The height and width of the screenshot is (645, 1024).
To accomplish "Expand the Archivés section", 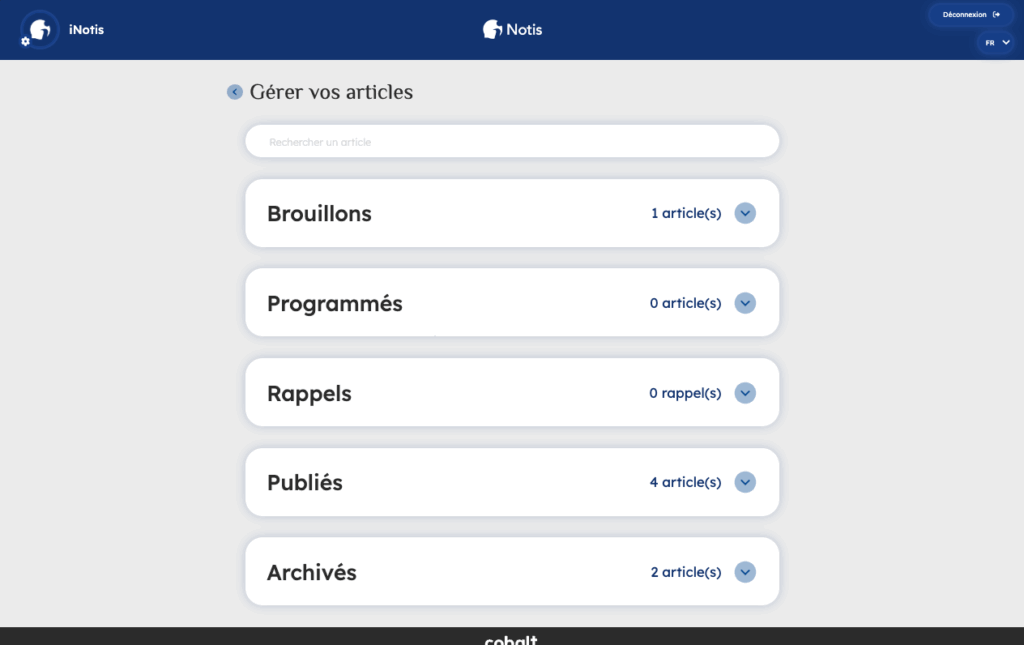I will (x=745, y=572).
